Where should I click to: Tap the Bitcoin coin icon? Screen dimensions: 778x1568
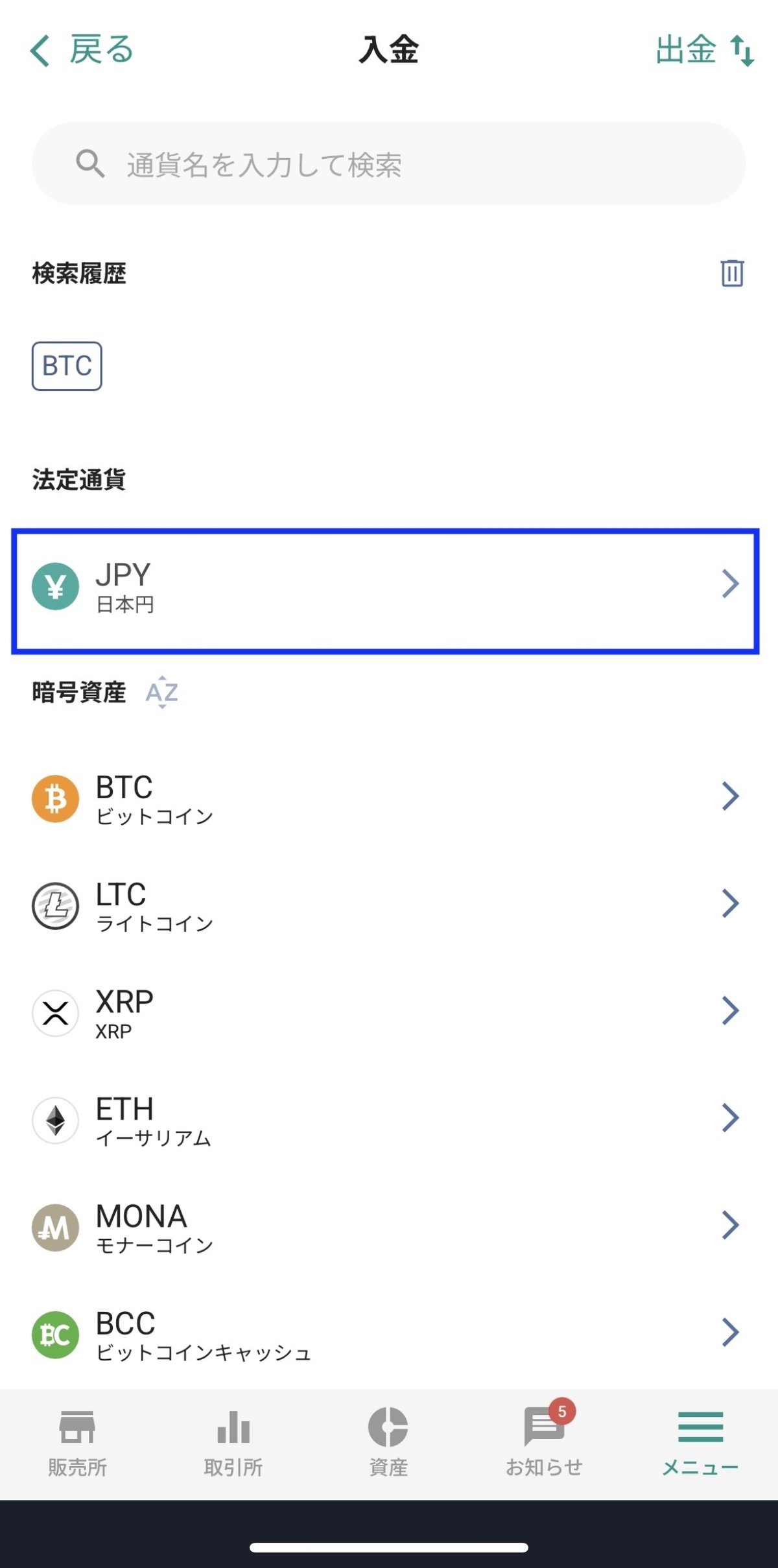(x=56, y=799)
